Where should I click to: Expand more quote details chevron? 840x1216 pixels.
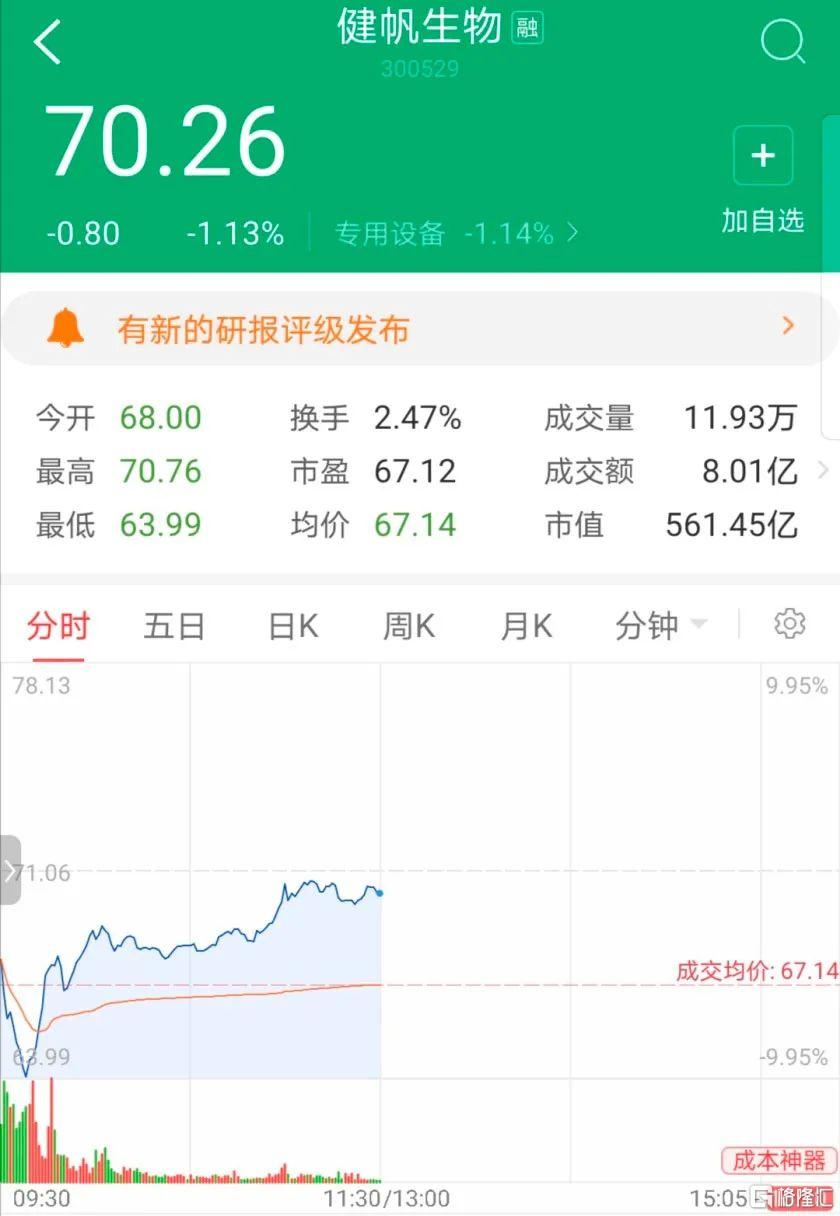pos(823,470)
